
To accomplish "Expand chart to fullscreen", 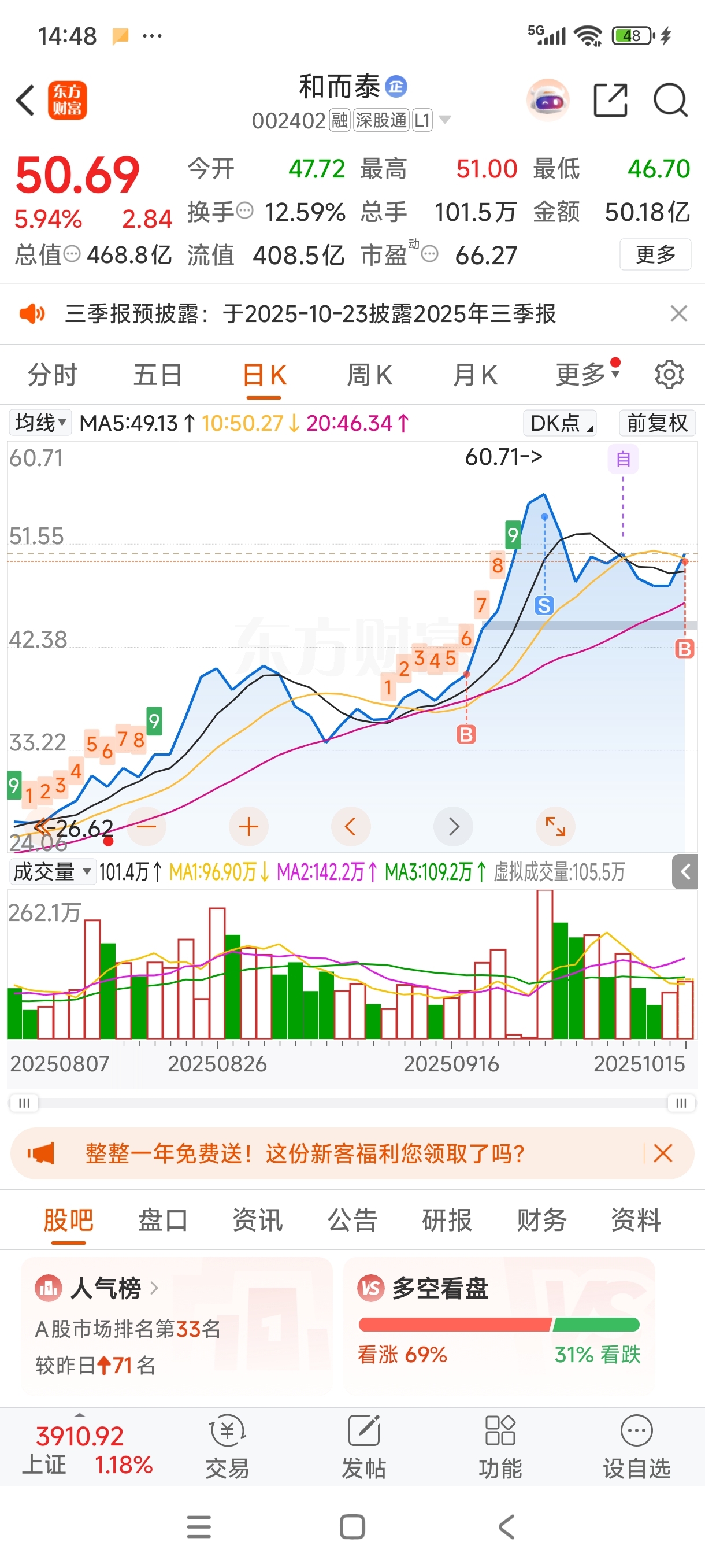I will tap(555, 827).
